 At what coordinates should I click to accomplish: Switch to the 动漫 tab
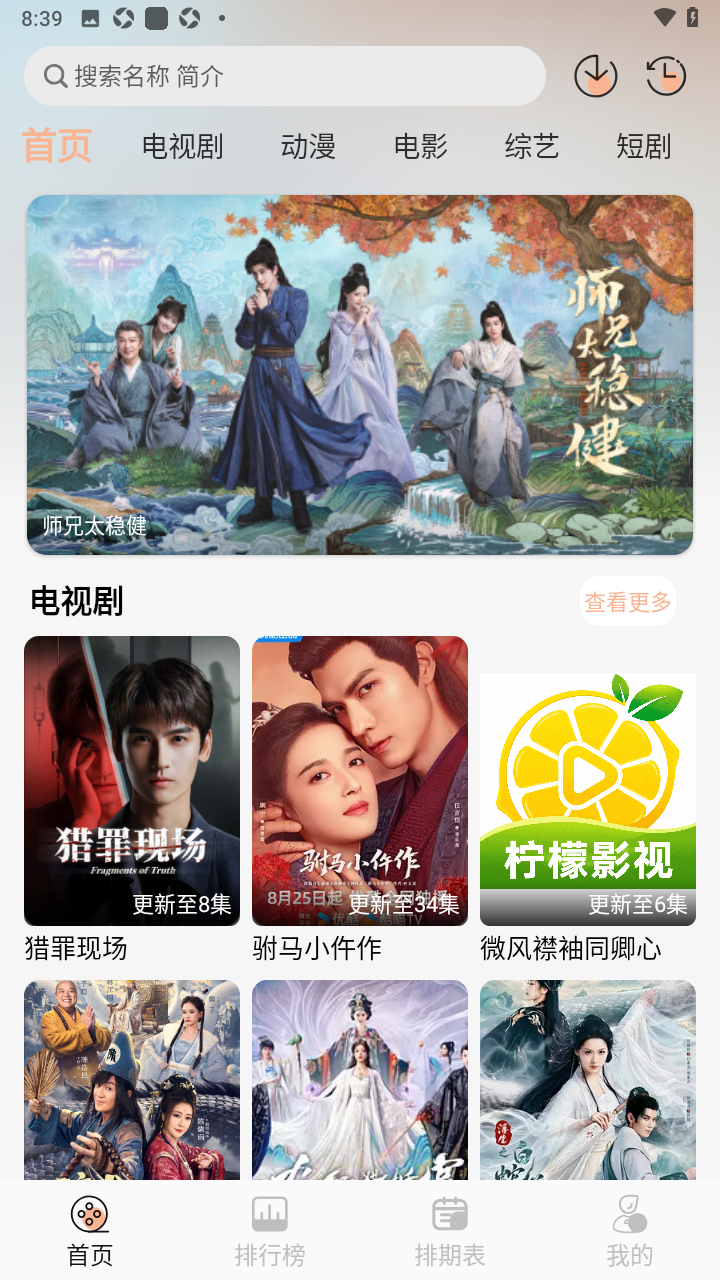pos(308,146)
